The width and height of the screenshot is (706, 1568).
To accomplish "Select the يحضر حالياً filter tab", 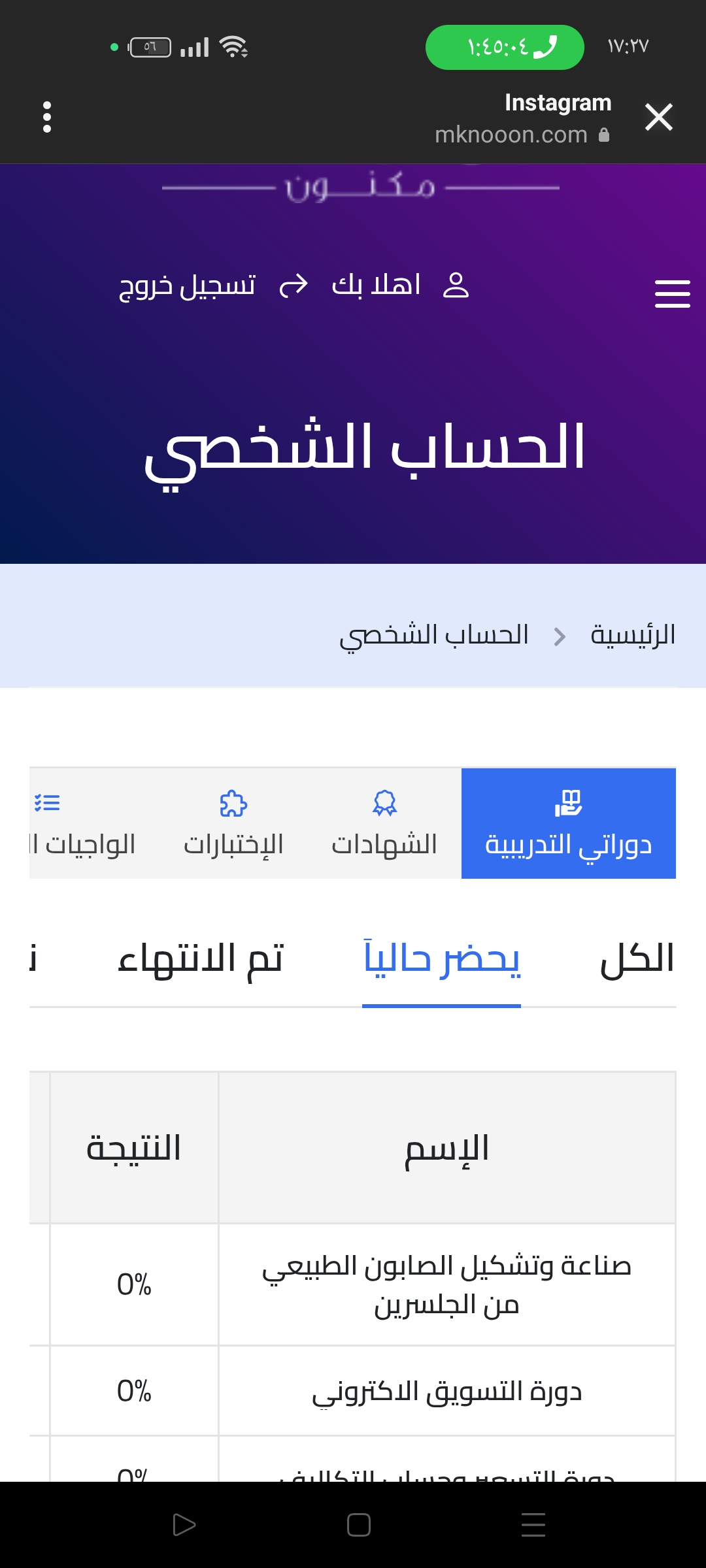I will pyautogui.click(x=442, y=959).
